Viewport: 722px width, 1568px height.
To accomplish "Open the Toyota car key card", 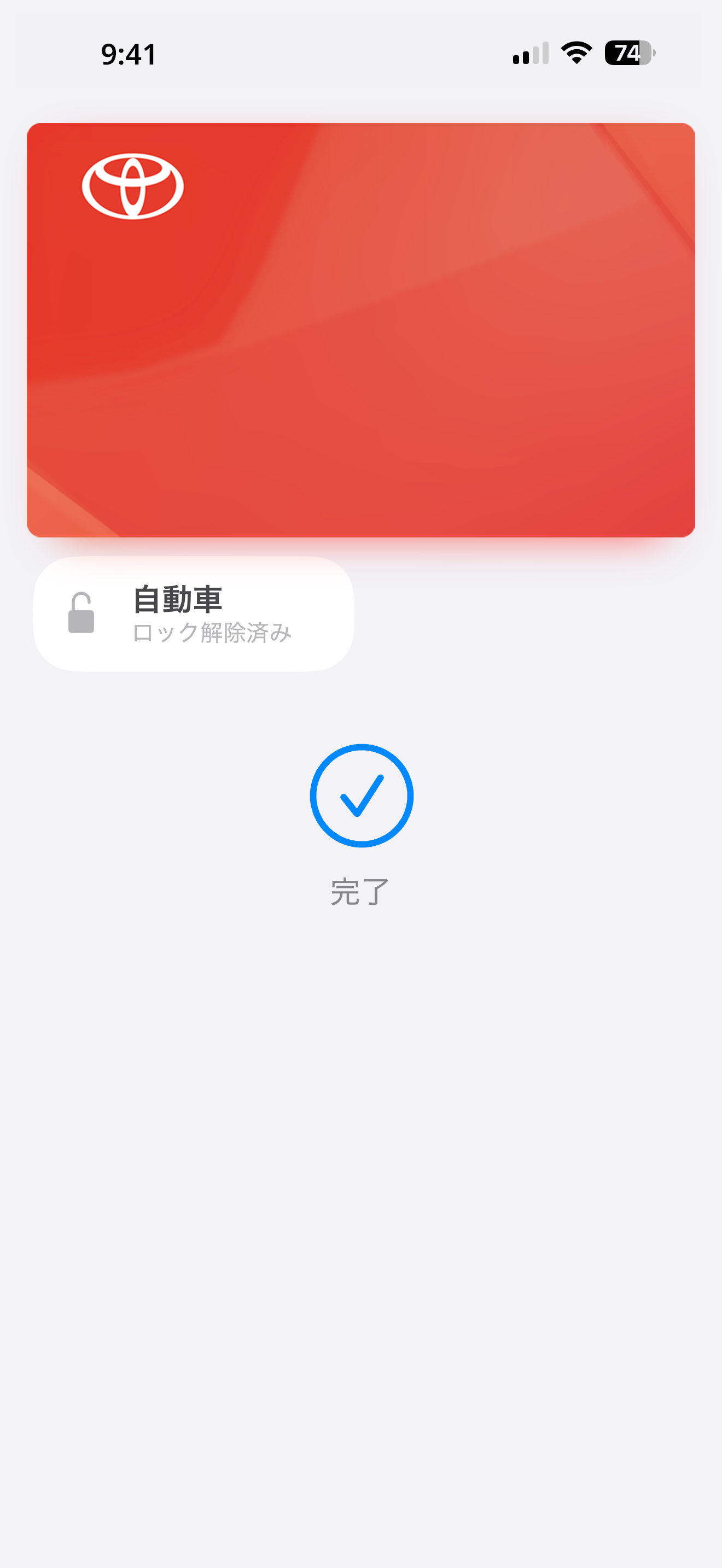I will 361,330.
